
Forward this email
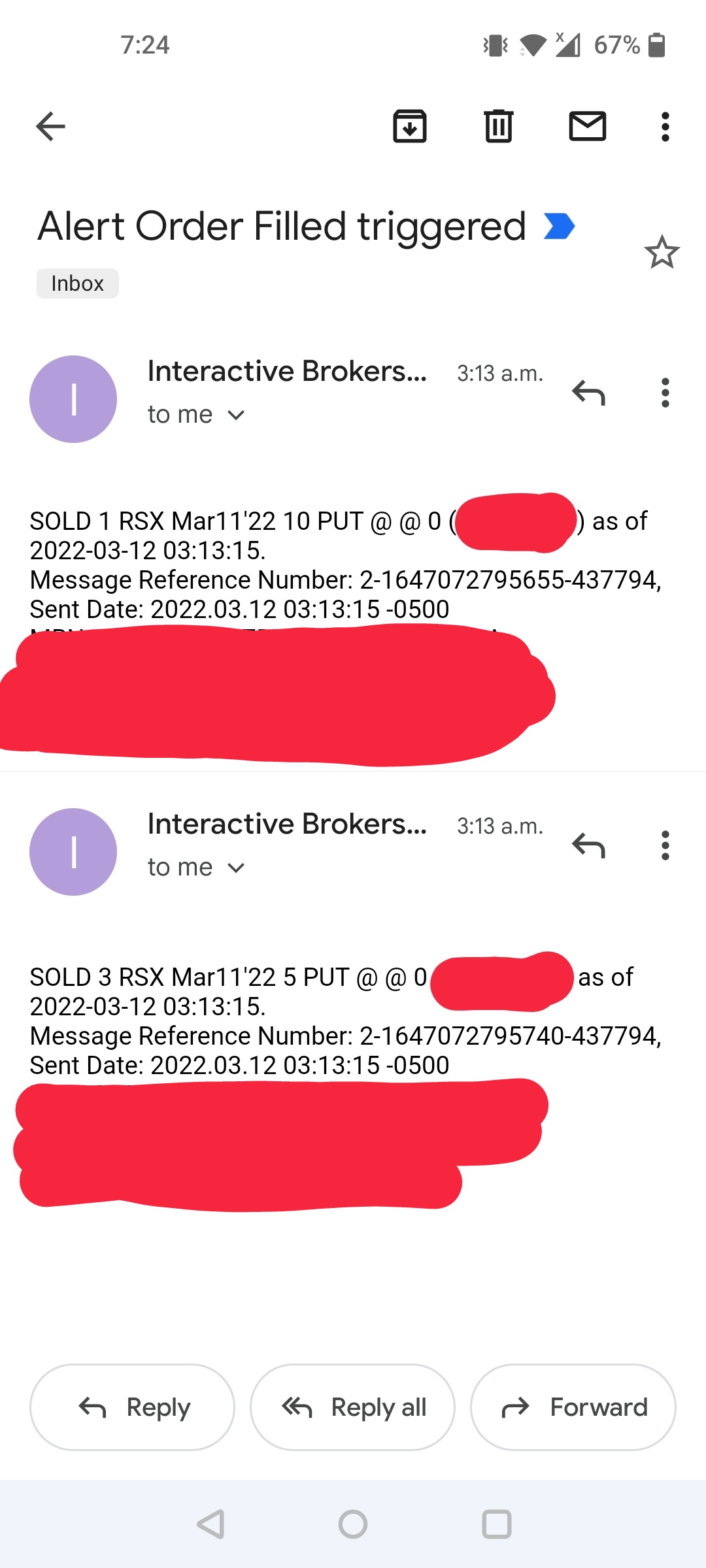tap(573, 1407)
